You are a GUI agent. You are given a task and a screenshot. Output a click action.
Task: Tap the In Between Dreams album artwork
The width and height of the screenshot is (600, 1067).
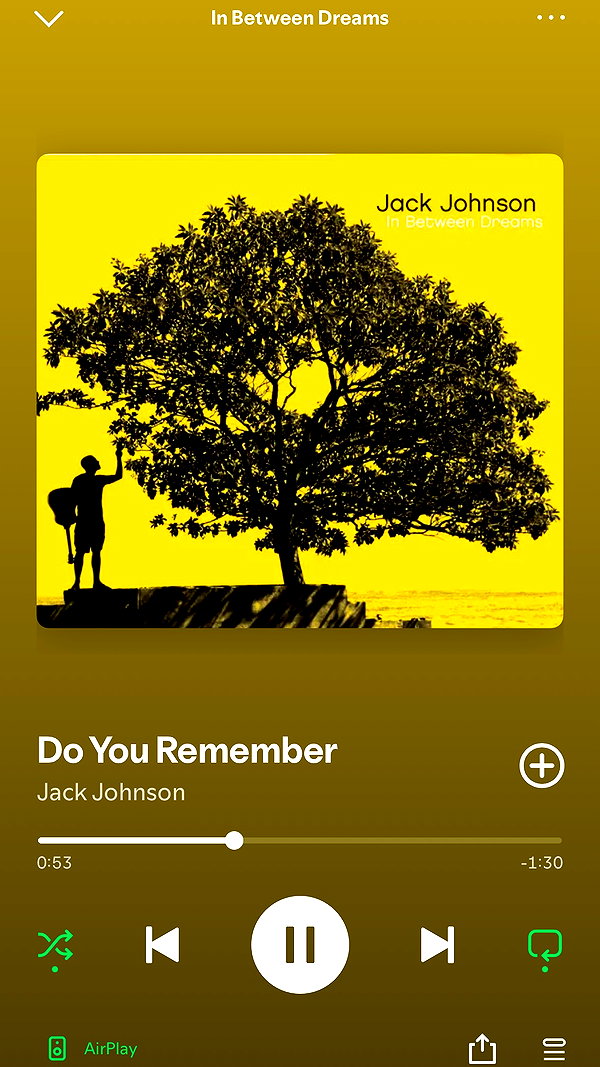click(300, 391)
